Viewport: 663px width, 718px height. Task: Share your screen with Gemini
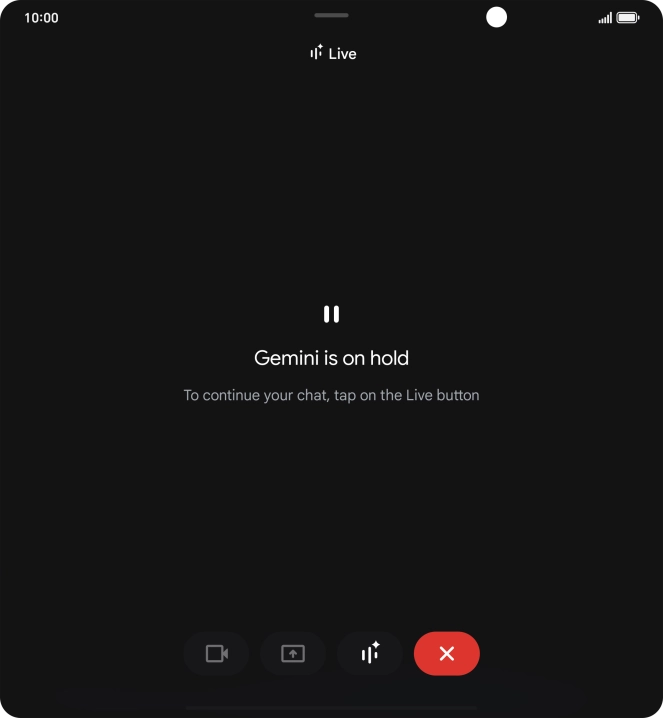pos(293,654)
